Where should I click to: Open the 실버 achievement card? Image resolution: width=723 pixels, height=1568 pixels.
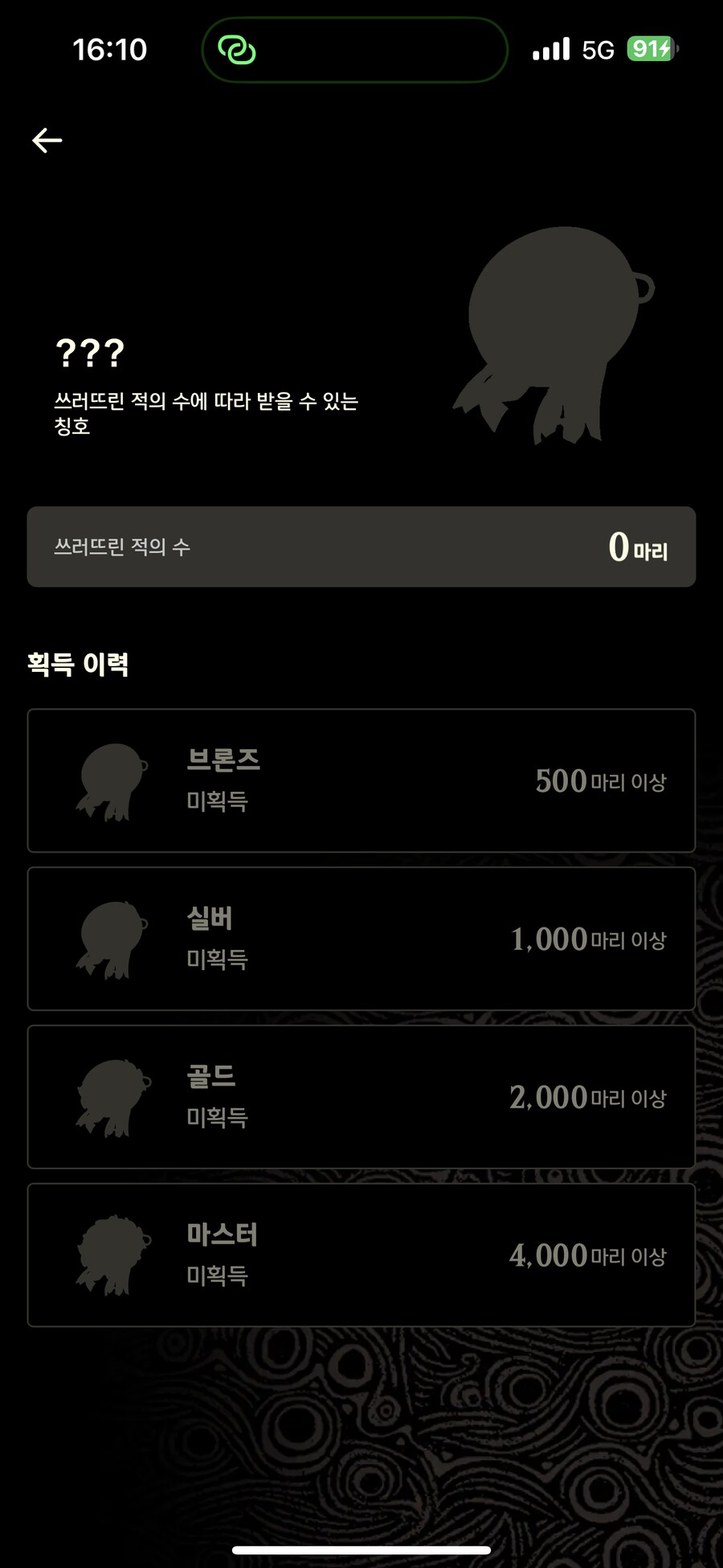361,938
